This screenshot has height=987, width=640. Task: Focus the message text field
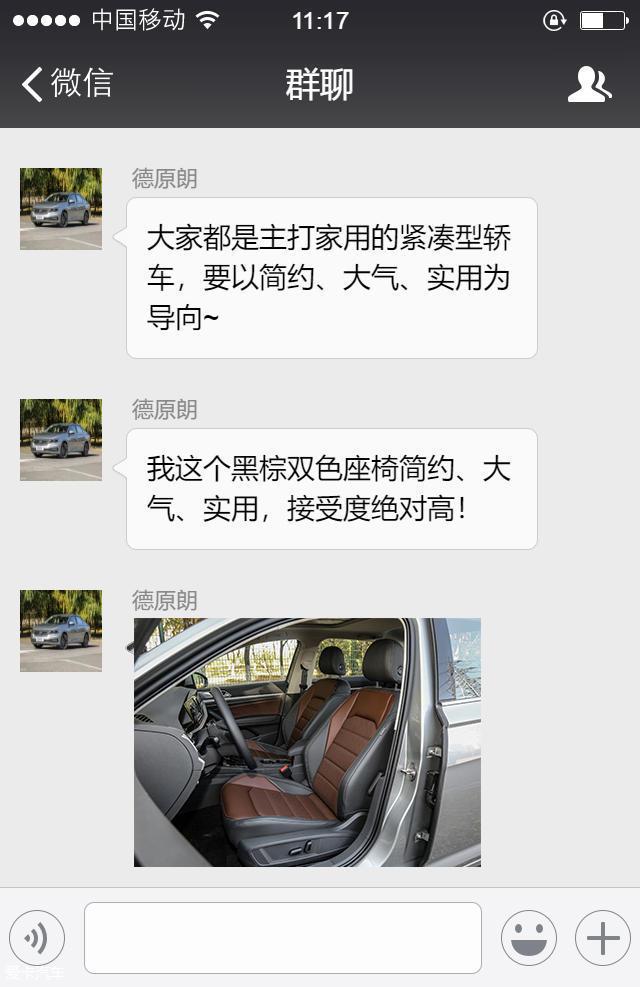point(283,938)
